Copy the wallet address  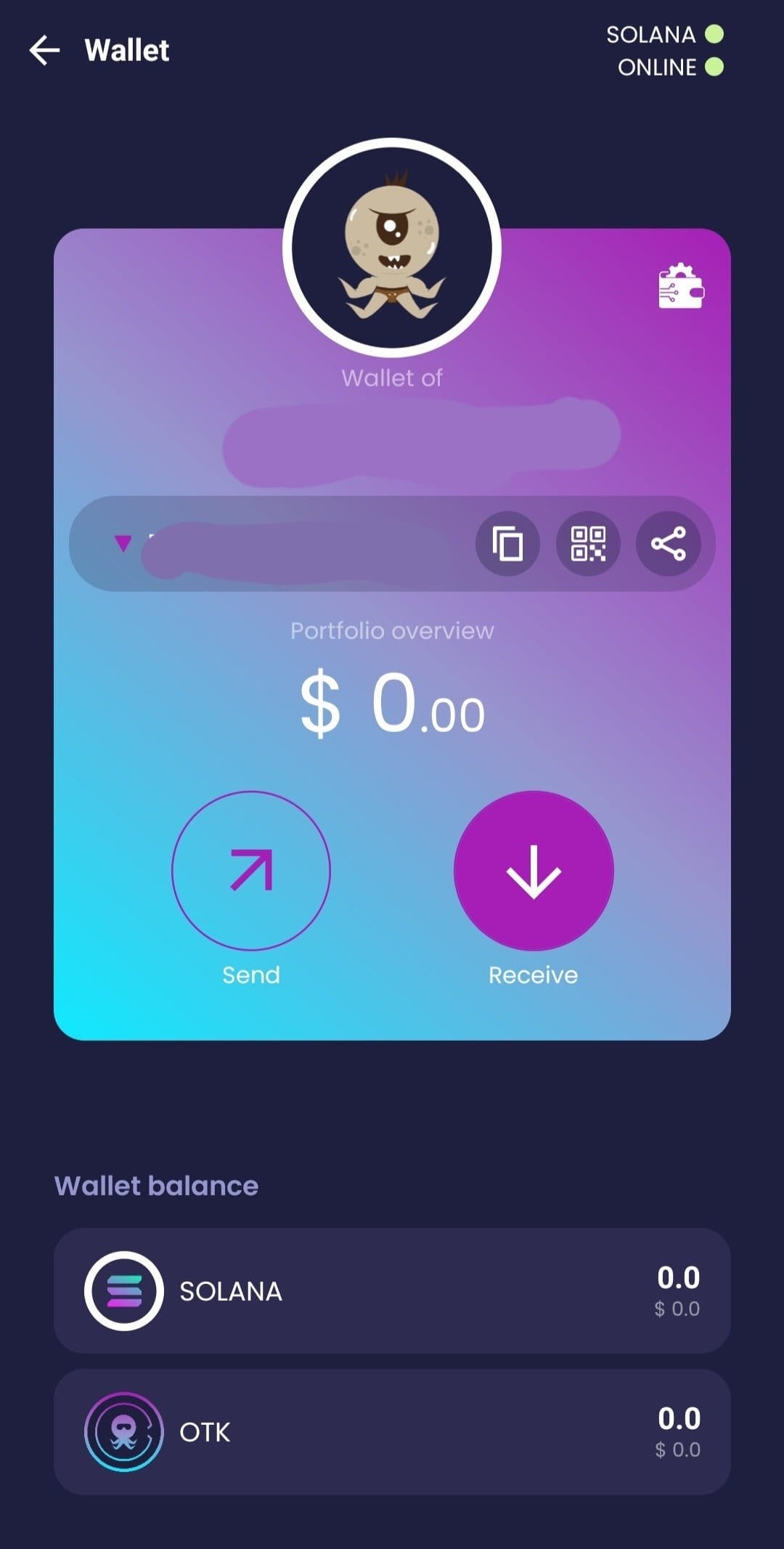click(x=507, y=543)
